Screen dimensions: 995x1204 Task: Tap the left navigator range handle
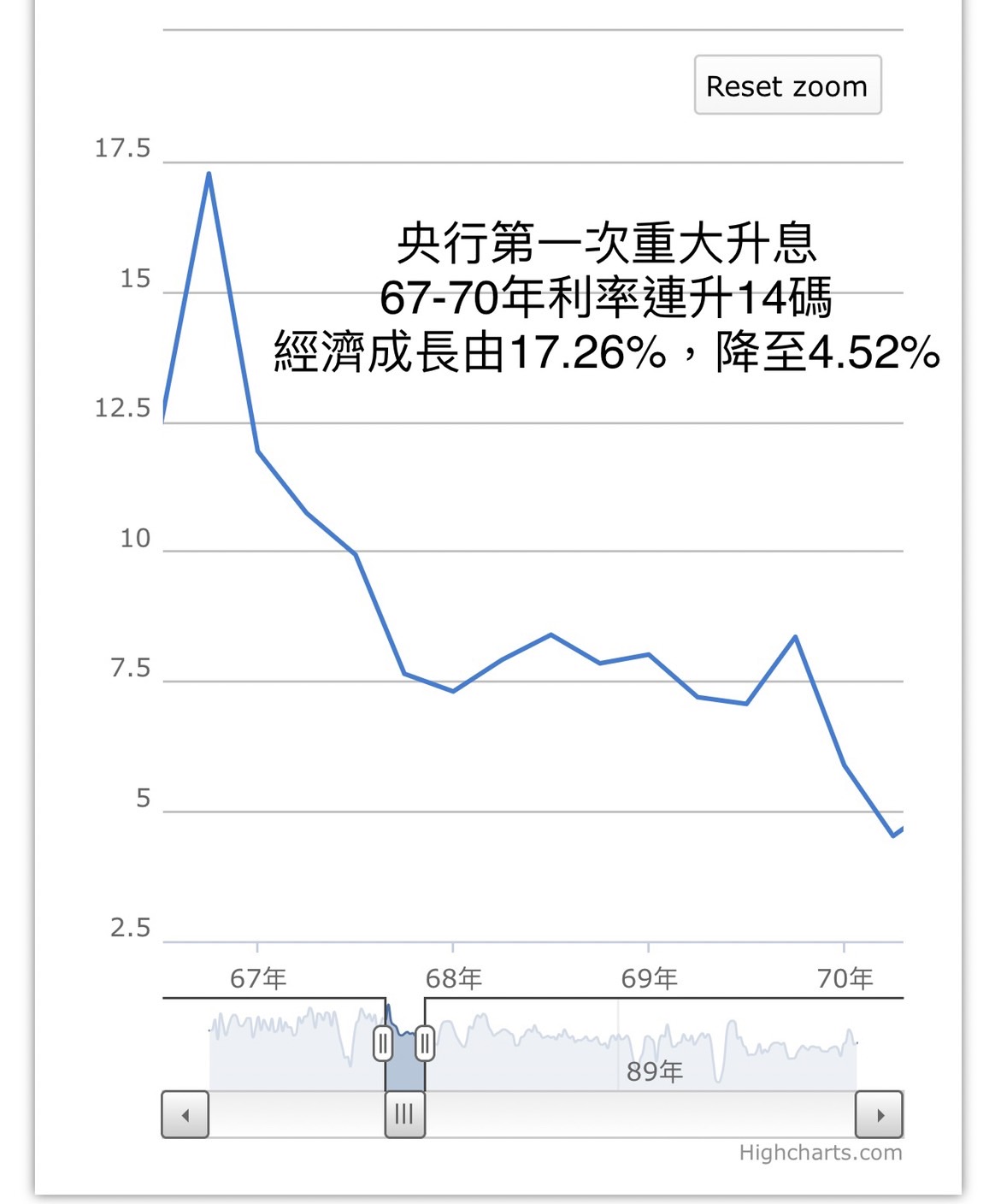pyautogui.click(x=383, y=1043)
